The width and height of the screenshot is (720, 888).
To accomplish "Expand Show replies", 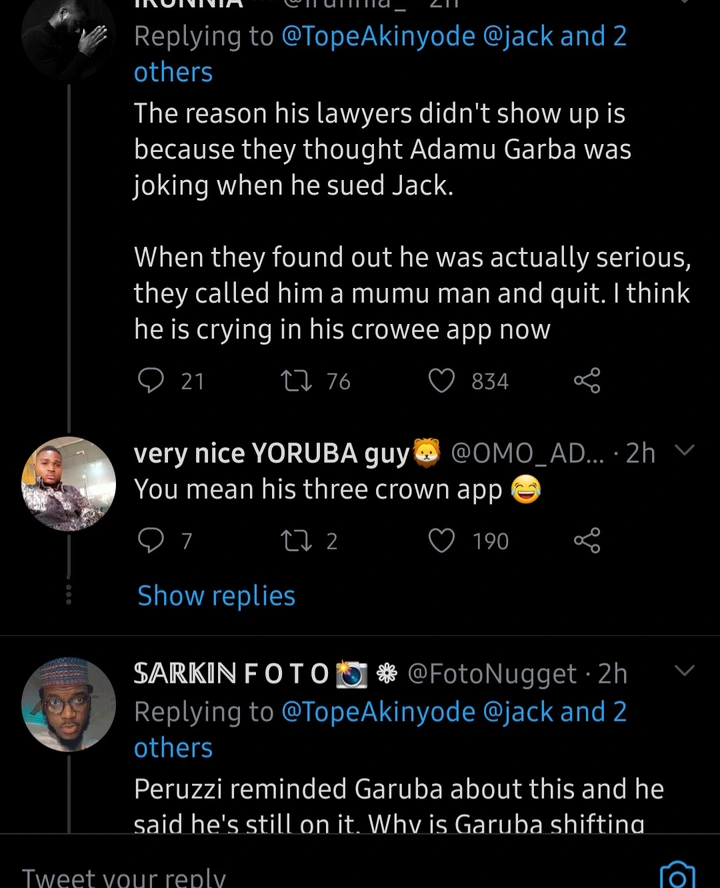I will tap(216, 596).
